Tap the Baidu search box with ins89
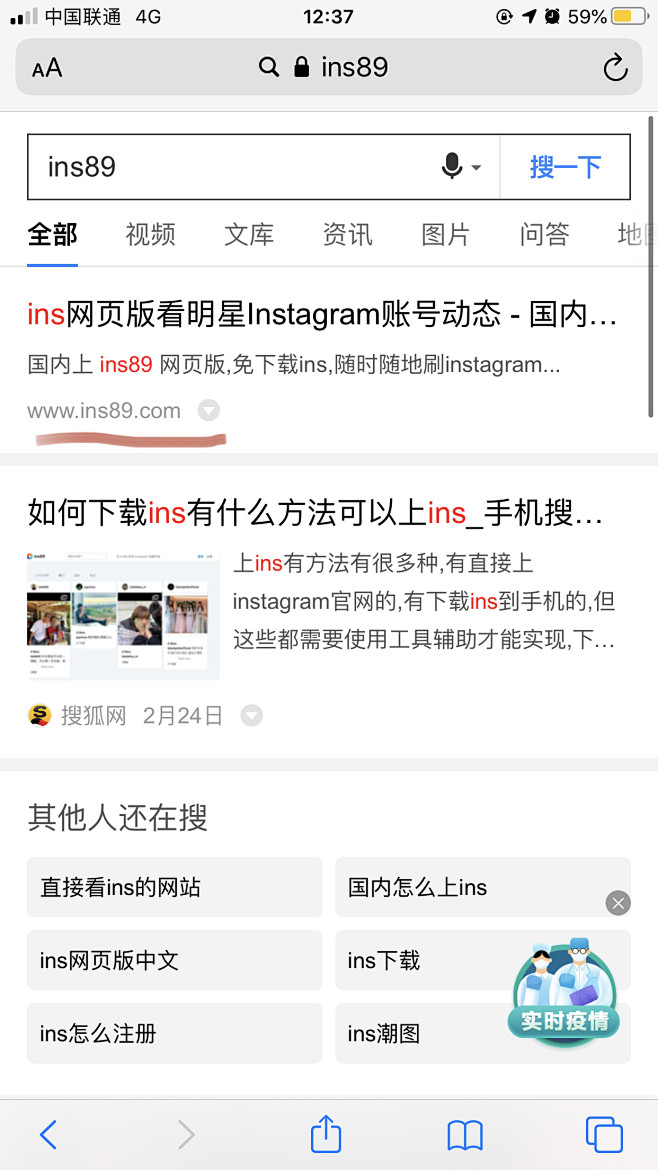The height and width of the screenshot is (1170, 658). [230, 167]
